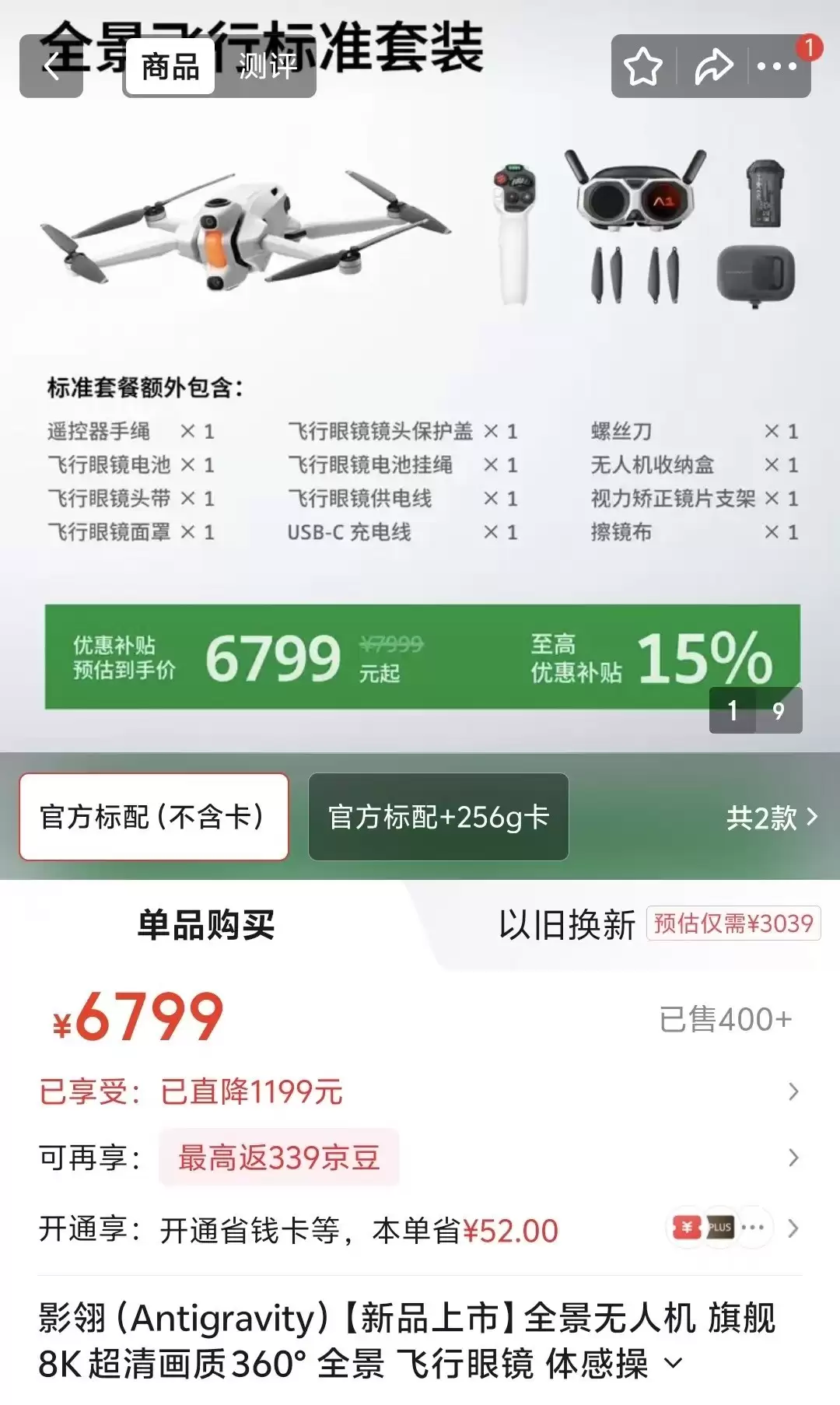Screen dimensions: 840x1405
Task: Expand the full product title
Action: tap(674, 1363)
